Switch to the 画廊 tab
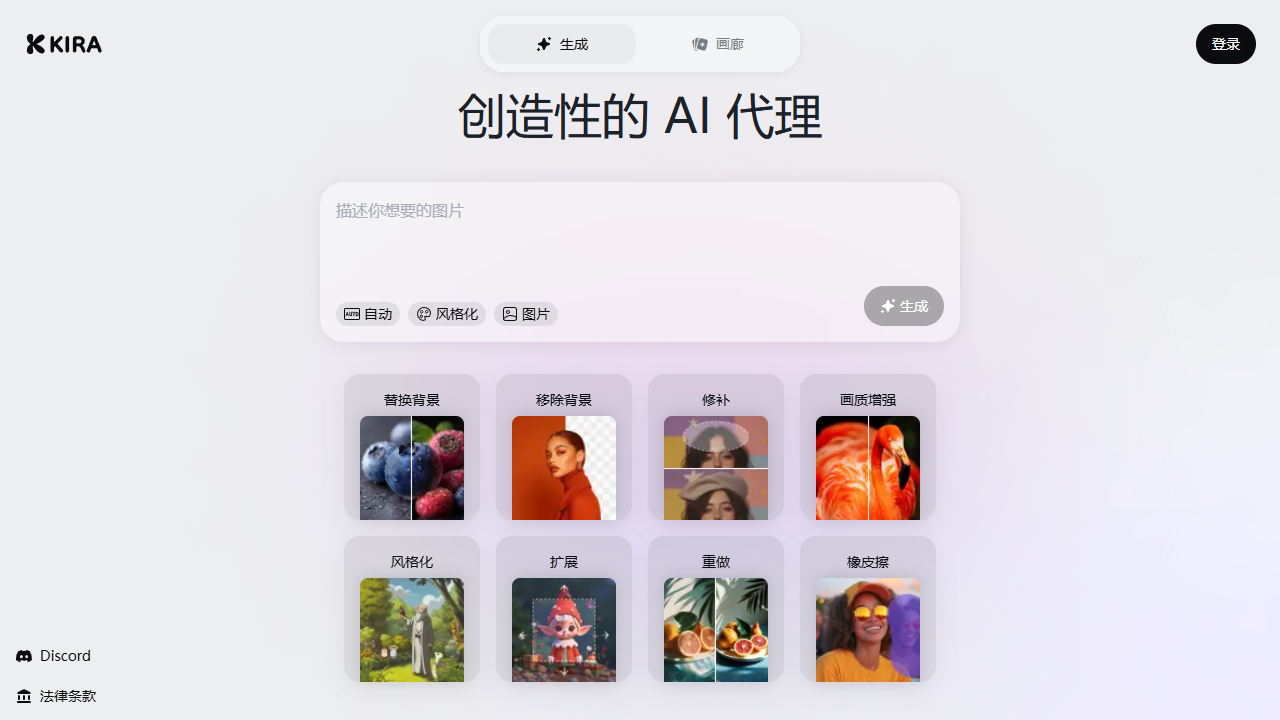The width and height of the screenshot is (1280, 720). 718,44
